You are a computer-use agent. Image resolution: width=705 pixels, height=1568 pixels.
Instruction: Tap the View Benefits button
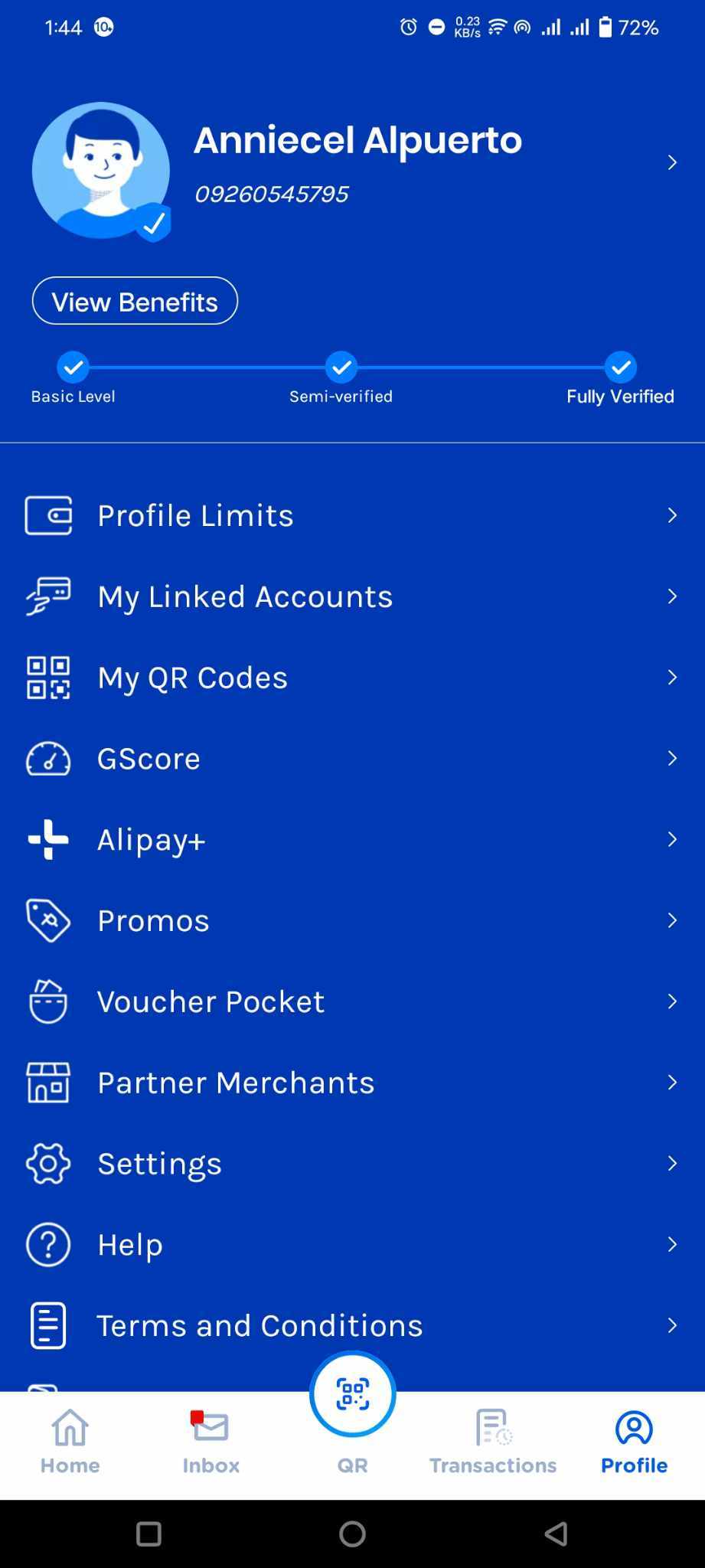[x=135, y=302]
